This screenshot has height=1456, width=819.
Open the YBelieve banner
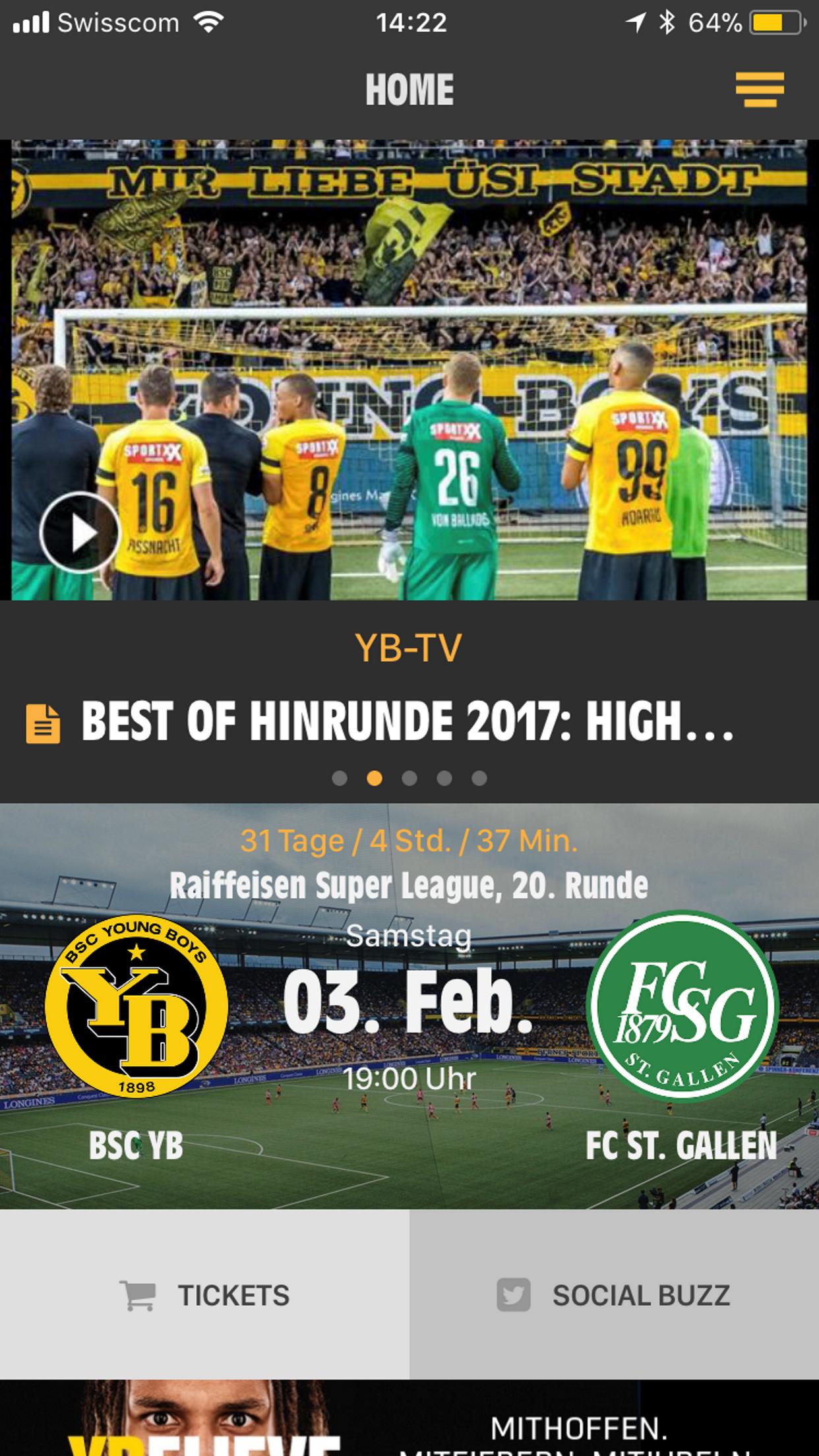(x=409, y=1419)
